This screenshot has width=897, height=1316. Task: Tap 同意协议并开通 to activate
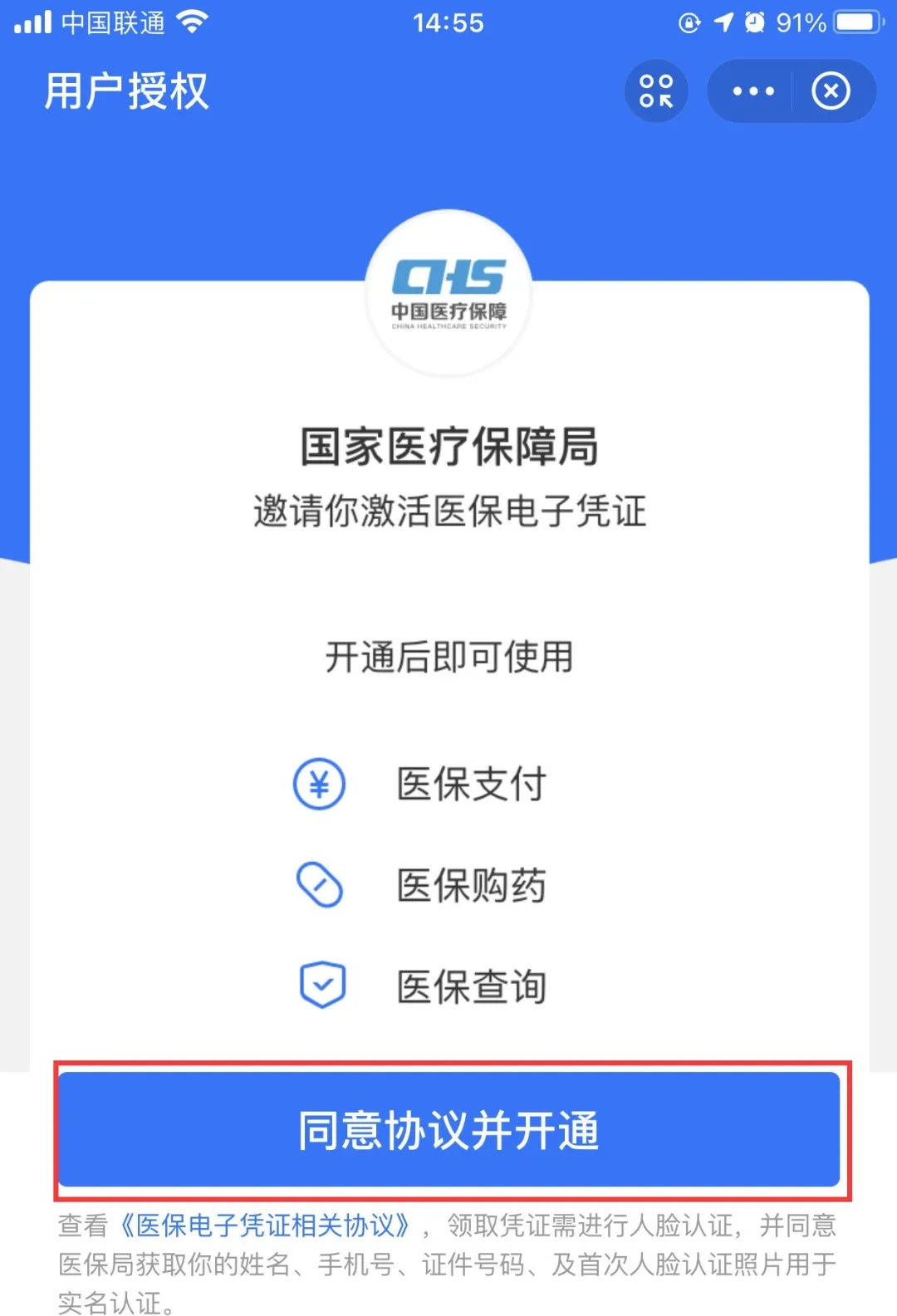pyautogui.click(x=448, y=1129)
